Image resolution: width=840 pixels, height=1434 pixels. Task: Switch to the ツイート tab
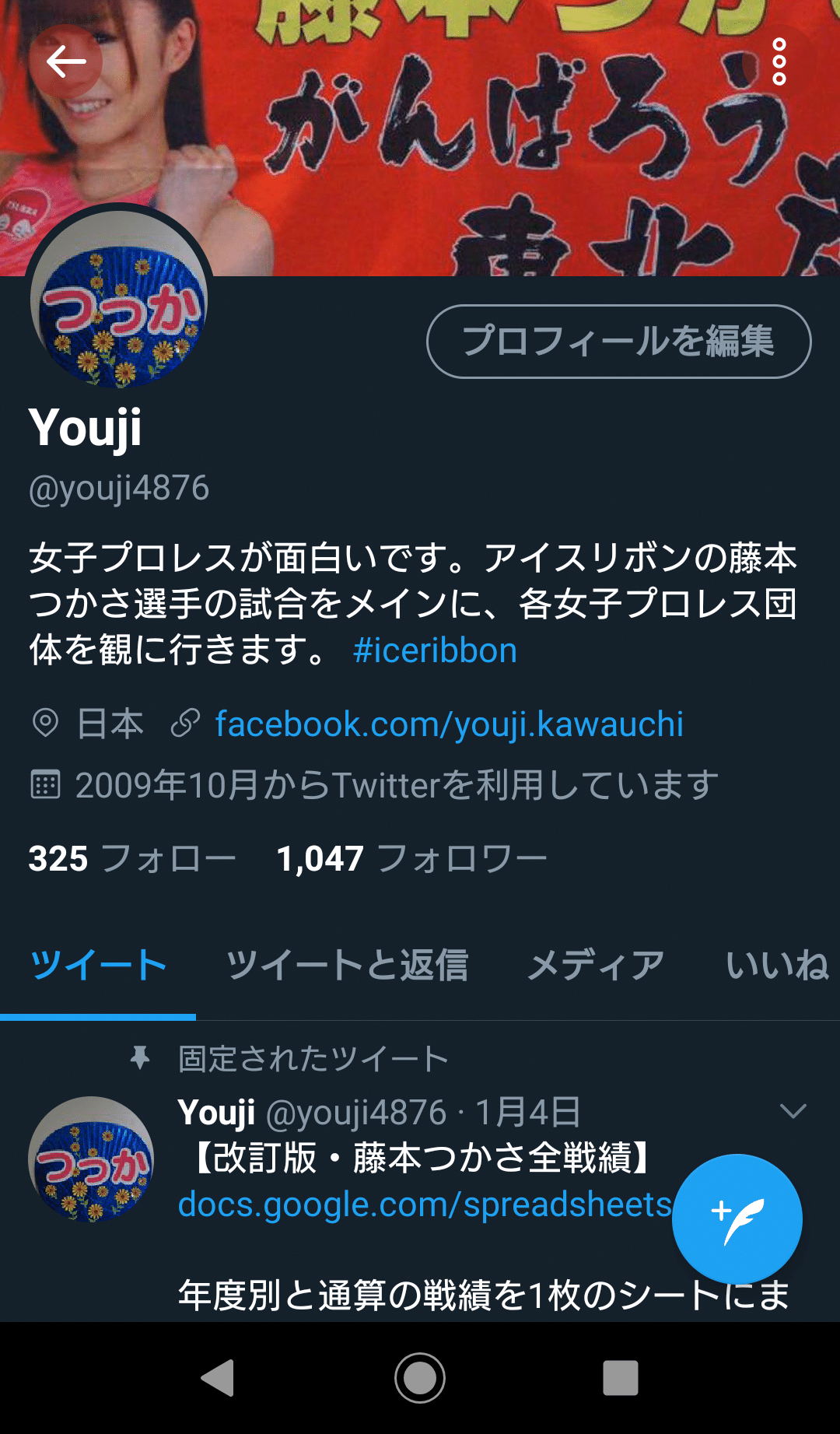tap(98, 966)
